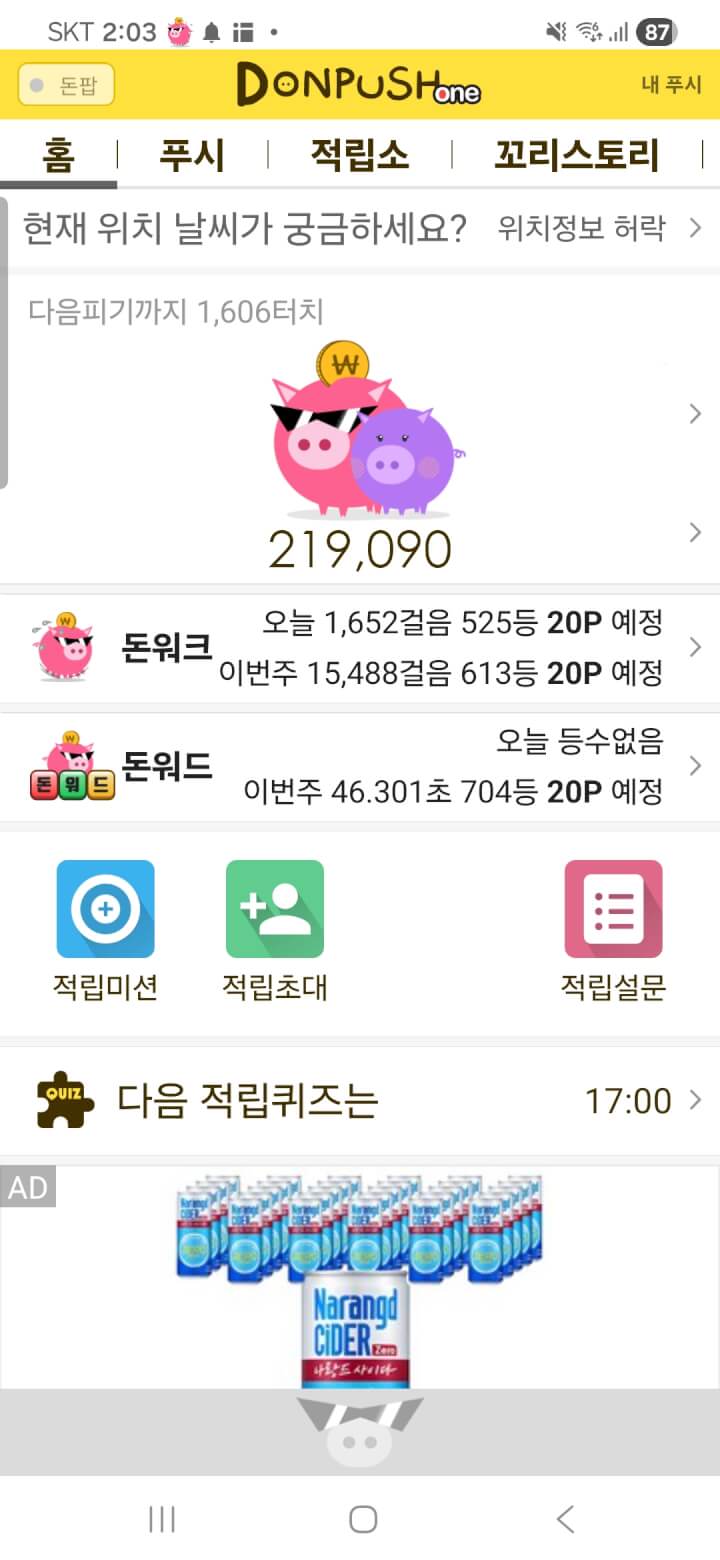
Task: Go back with the system back button
Action: [x=565, y=1520]
